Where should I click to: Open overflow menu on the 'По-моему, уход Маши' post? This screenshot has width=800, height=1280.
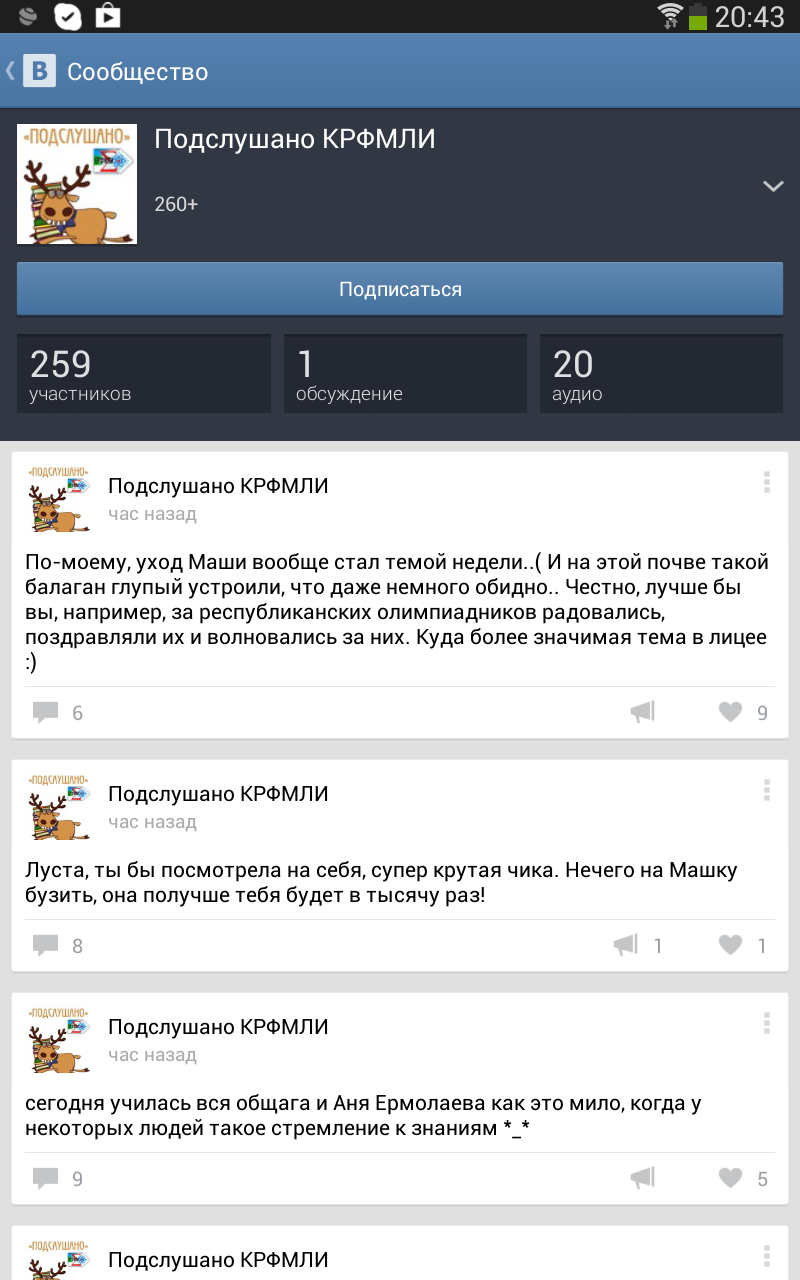tap(766, 483)
